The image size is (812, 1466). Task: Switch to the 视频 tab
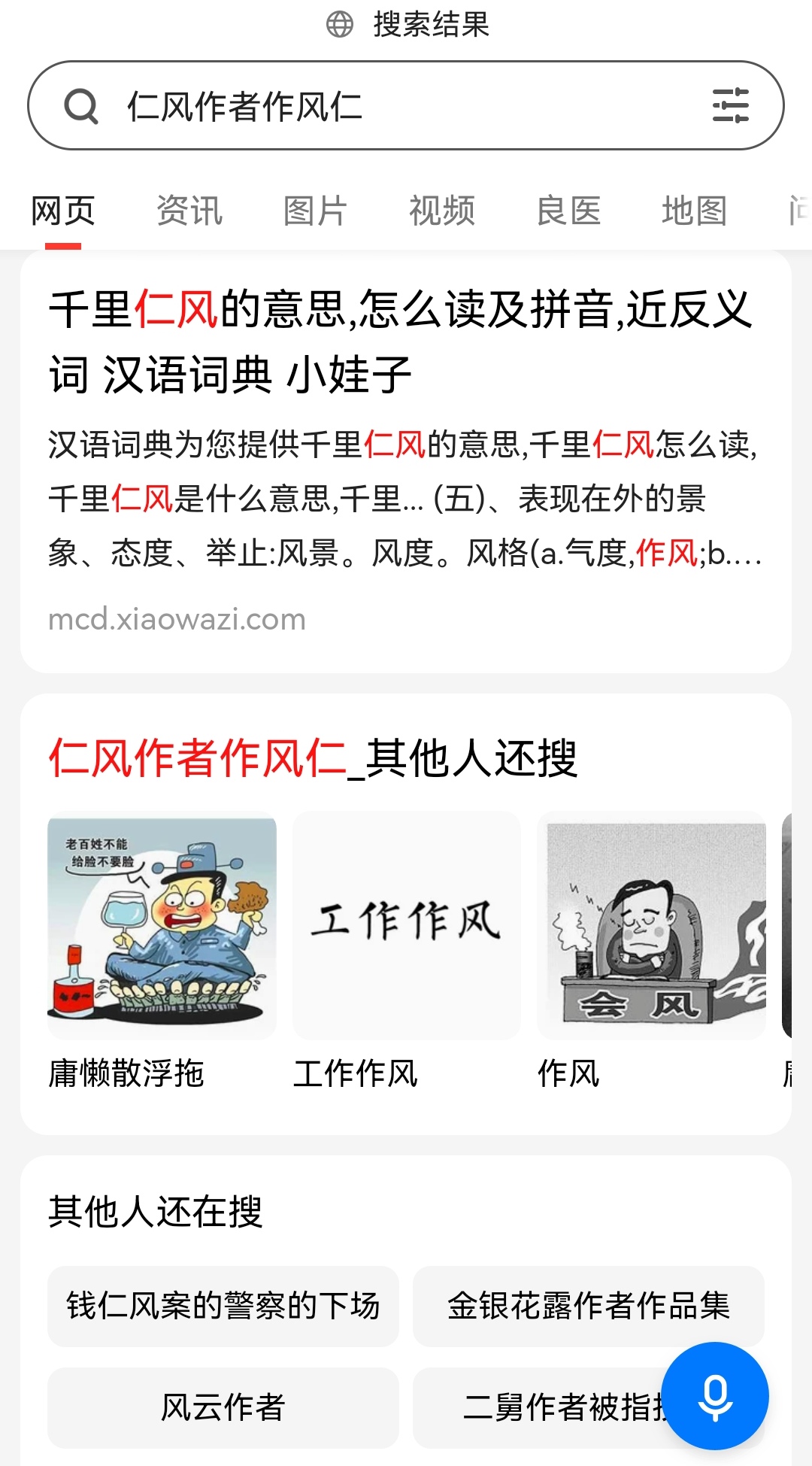tap(442, 211)
